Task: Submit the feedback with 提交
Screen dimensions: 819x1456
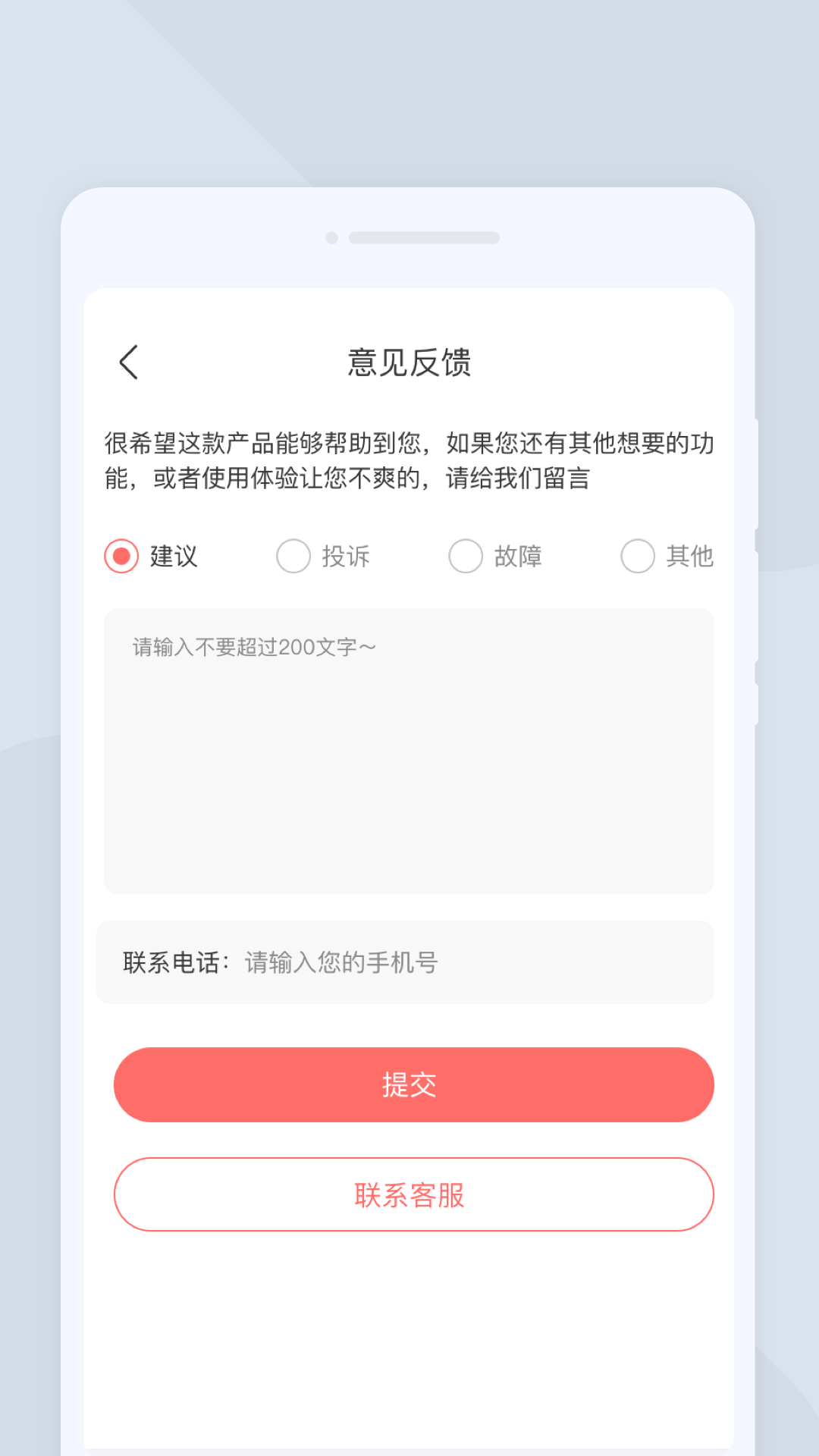Action: coord(413,1084)
